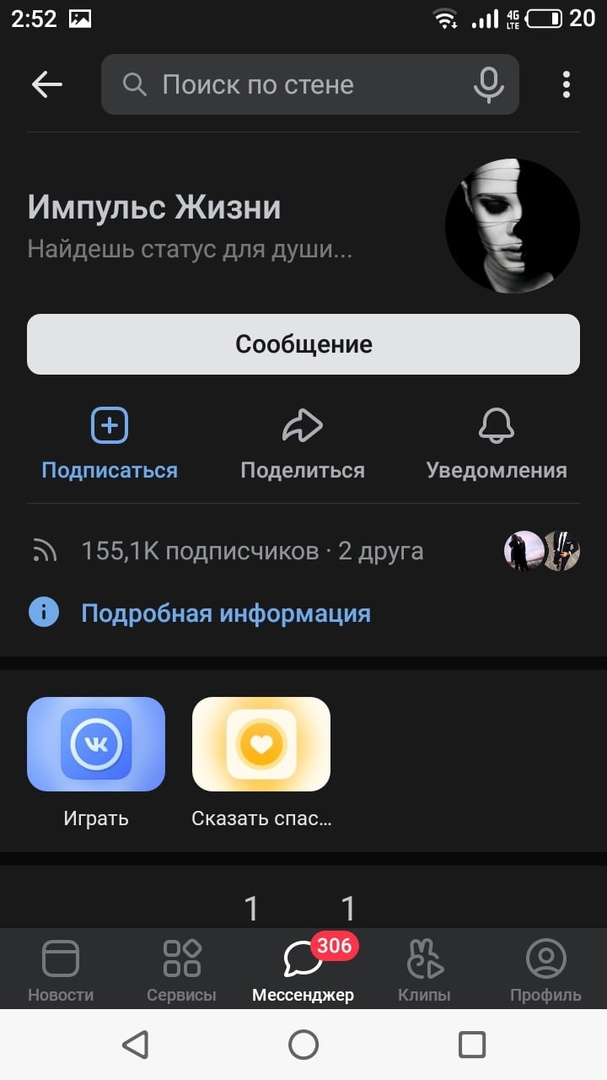Share the community via Поделиться

[x=302, y=444]
